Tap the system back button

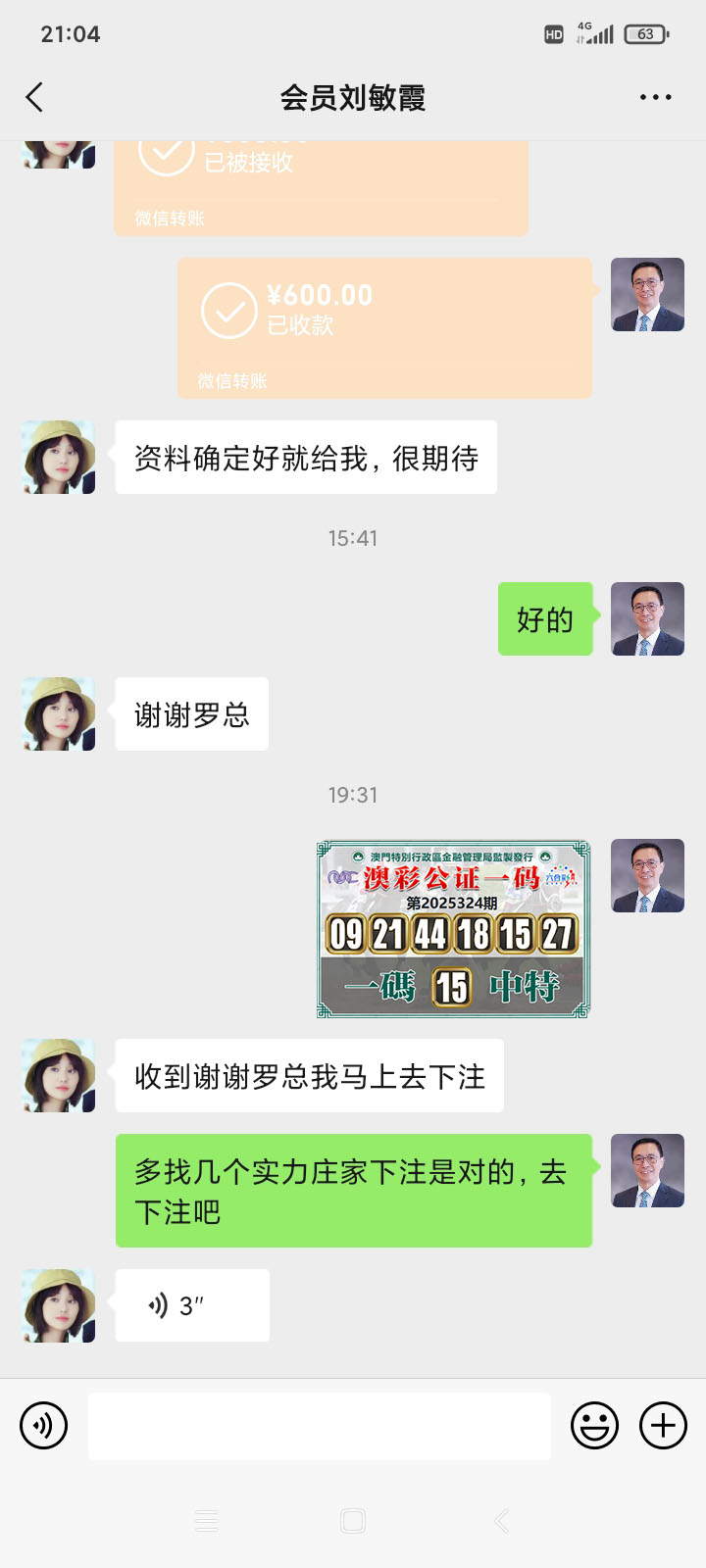[501, 1521]
